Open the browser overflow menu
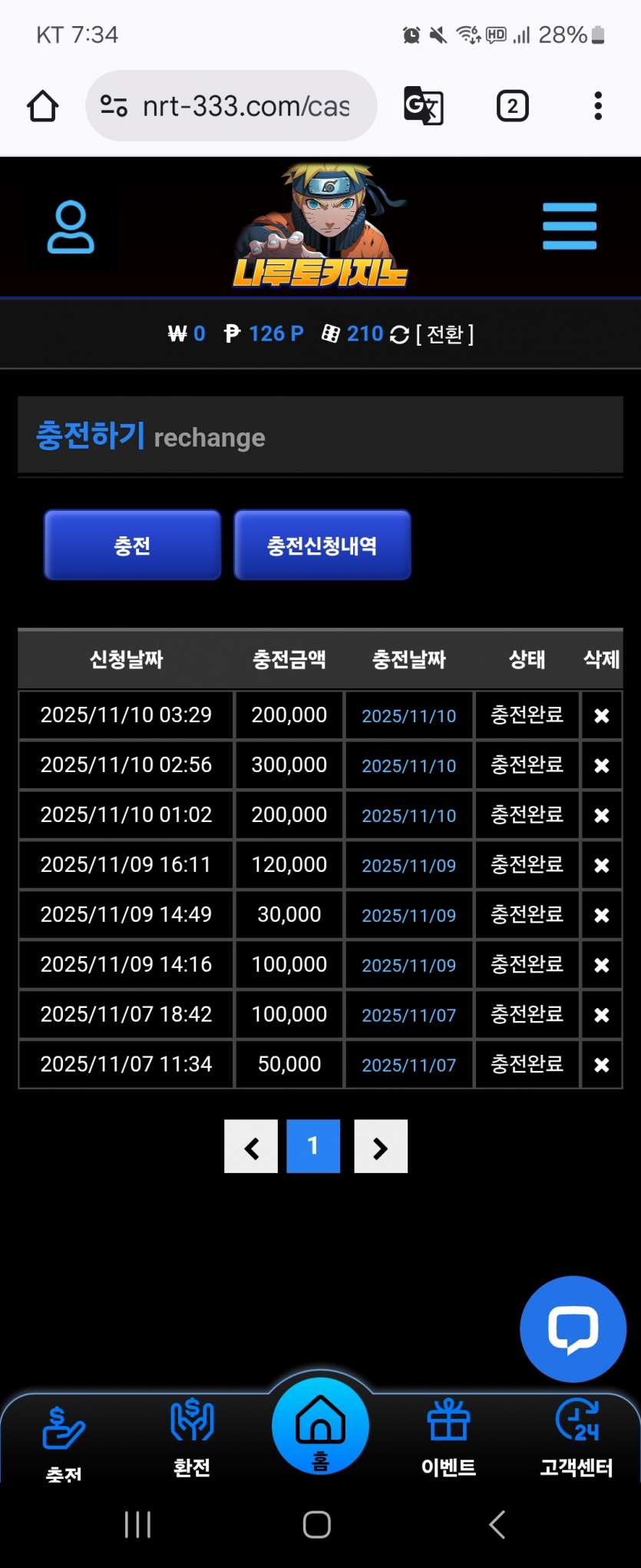This screenshot has width=641, height=1568. 598,106
